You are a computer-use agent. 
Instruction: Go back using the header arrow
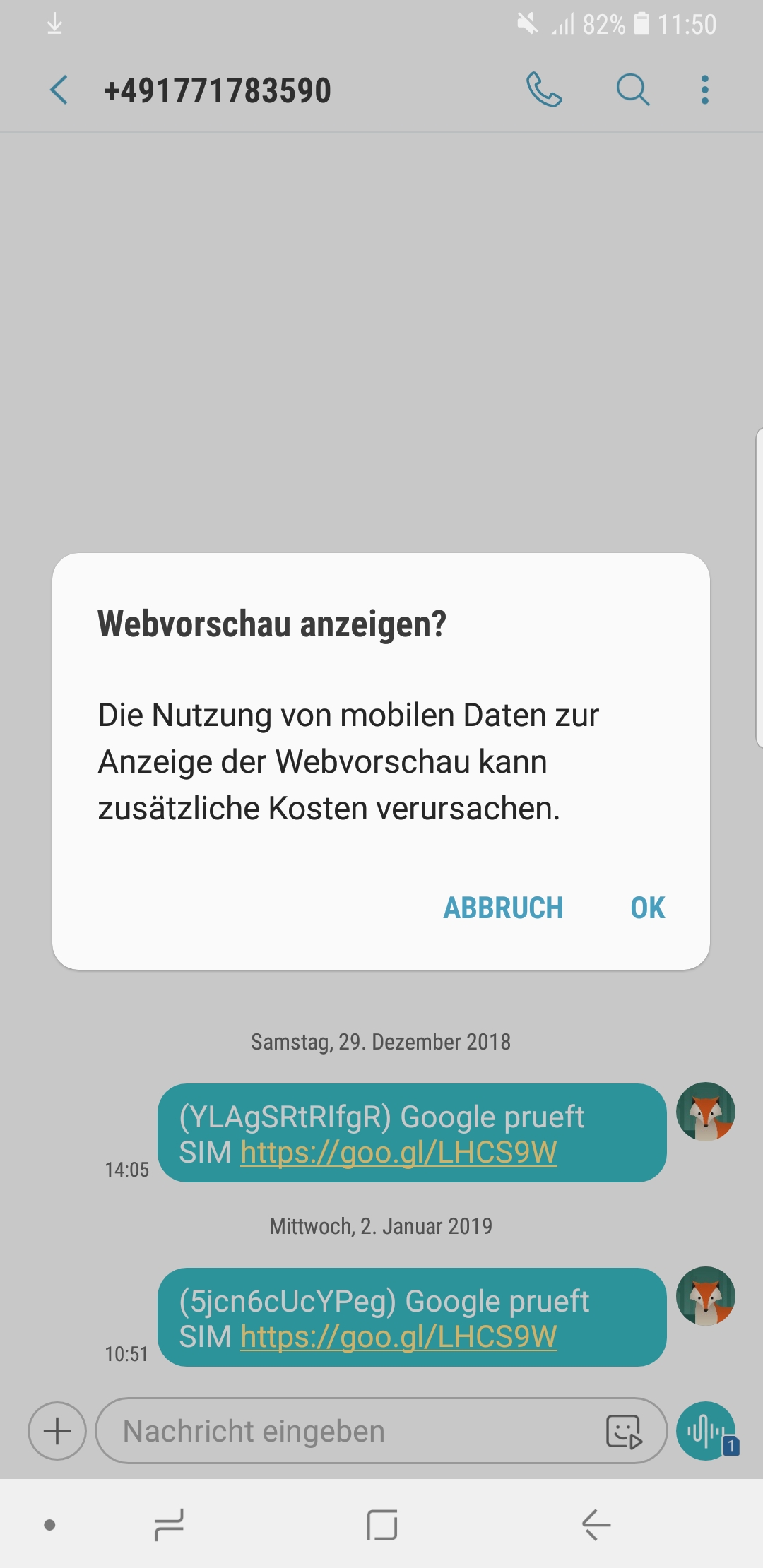[x=59, y=90]
